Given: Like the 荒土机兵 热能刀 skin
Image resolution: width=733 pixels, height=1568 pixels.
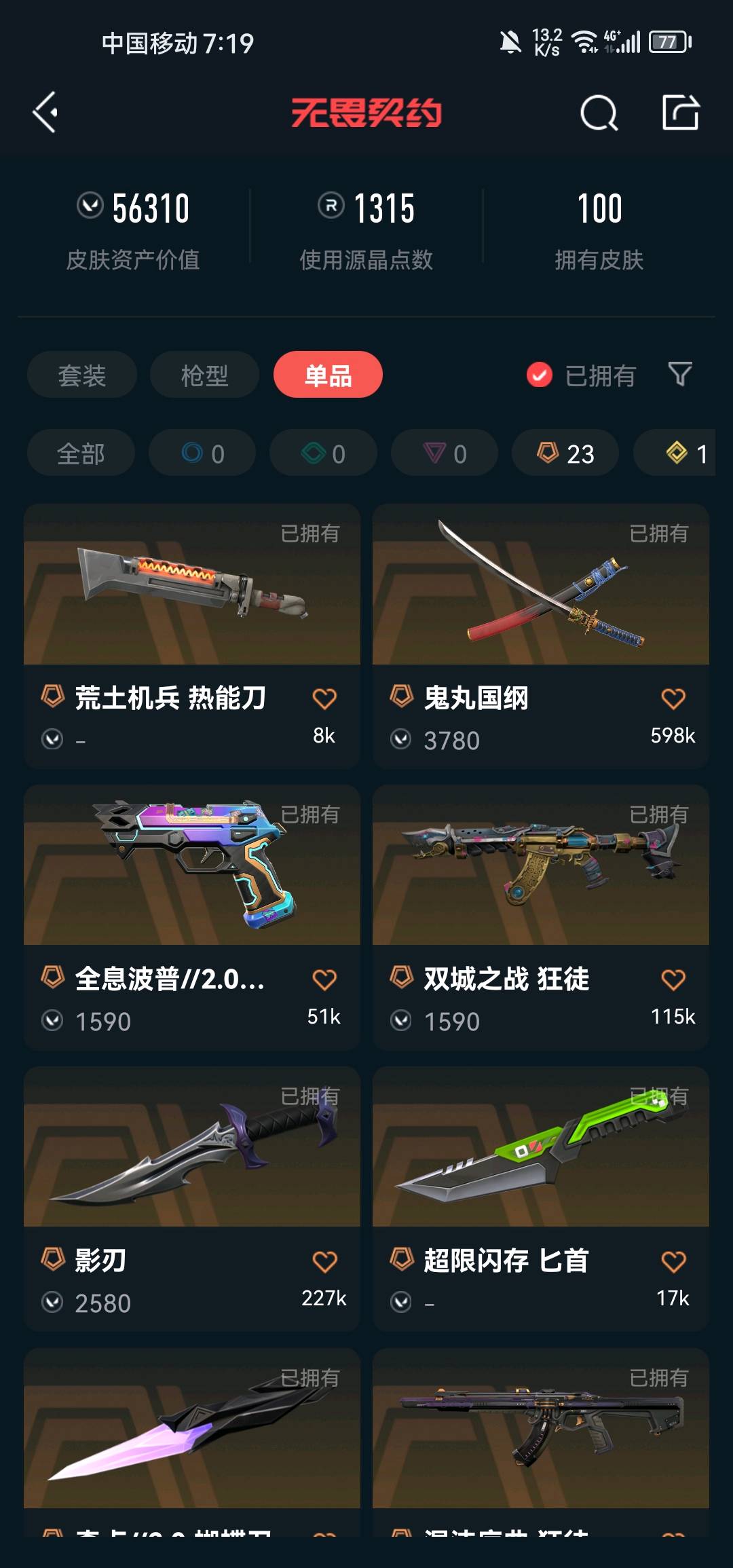Looking at the screenshot, I should tap(324, 698).
